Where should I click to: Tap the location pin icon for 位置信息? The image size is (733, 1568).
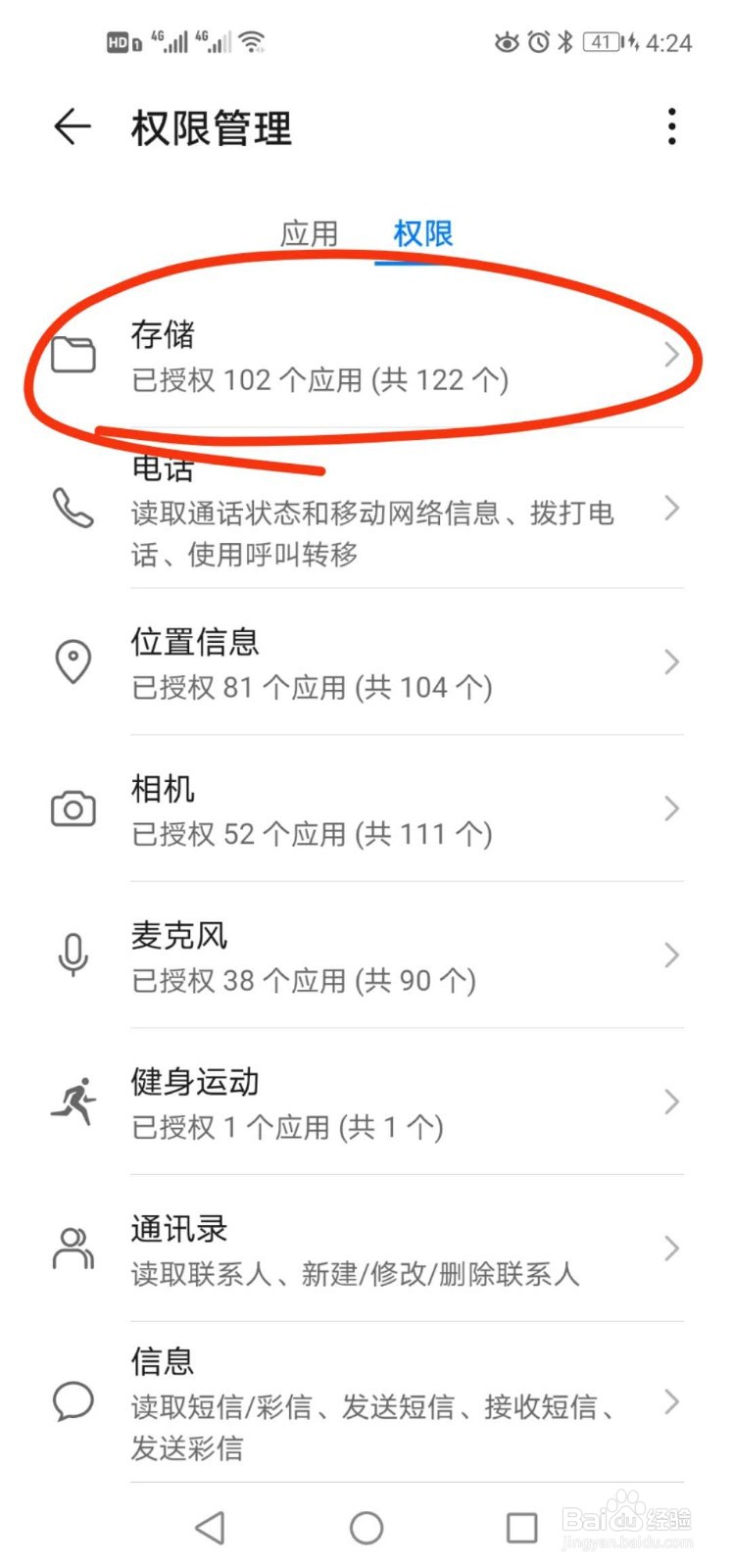[x=73, y=661]
